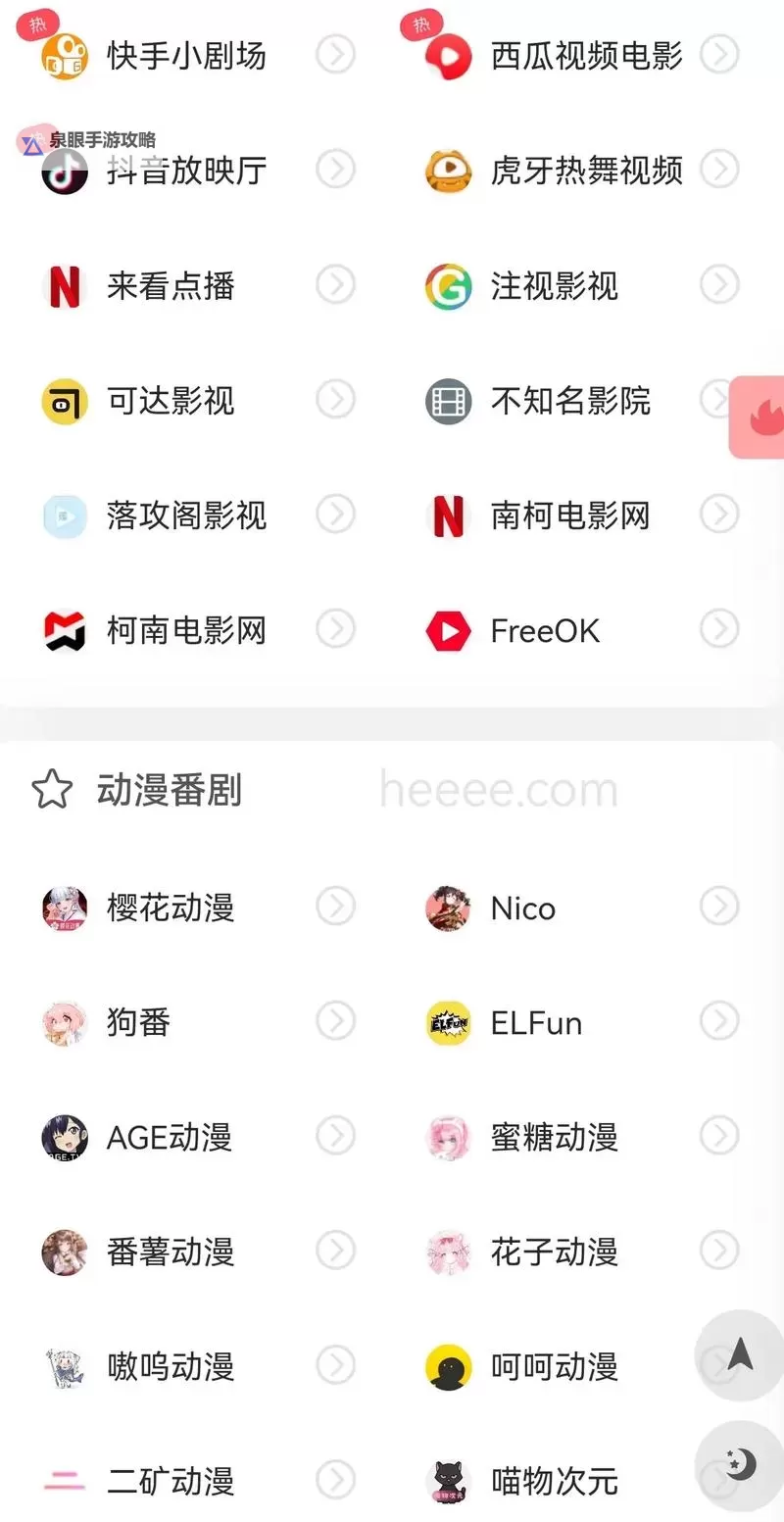Click the 不知名影院 film icon
Viewport: 784px width, 1522px height.
point(448,400)
